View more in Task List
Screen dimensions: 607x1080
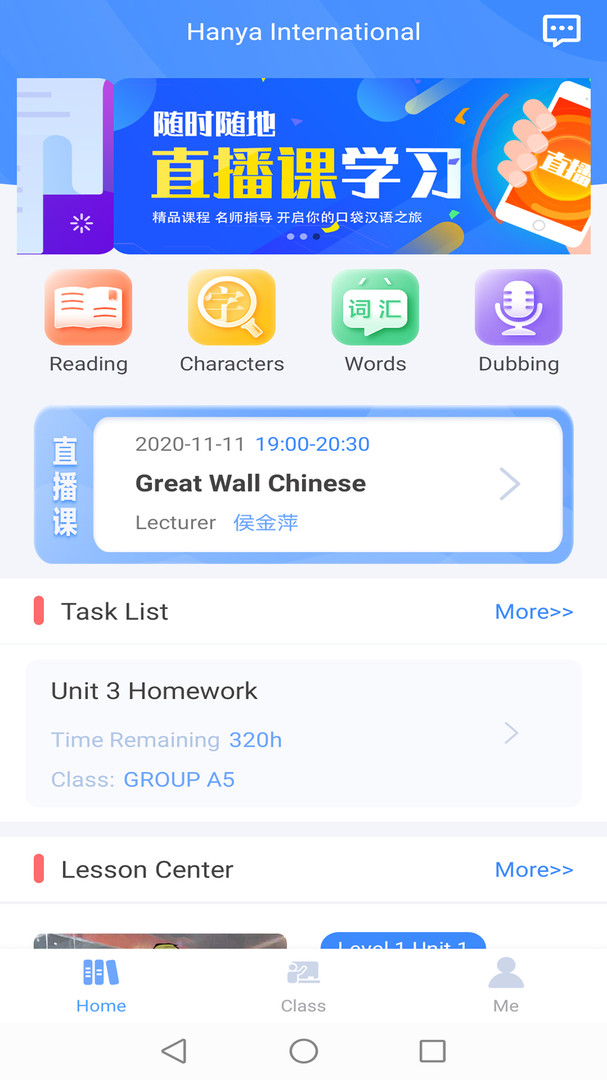tap(534, 611)
